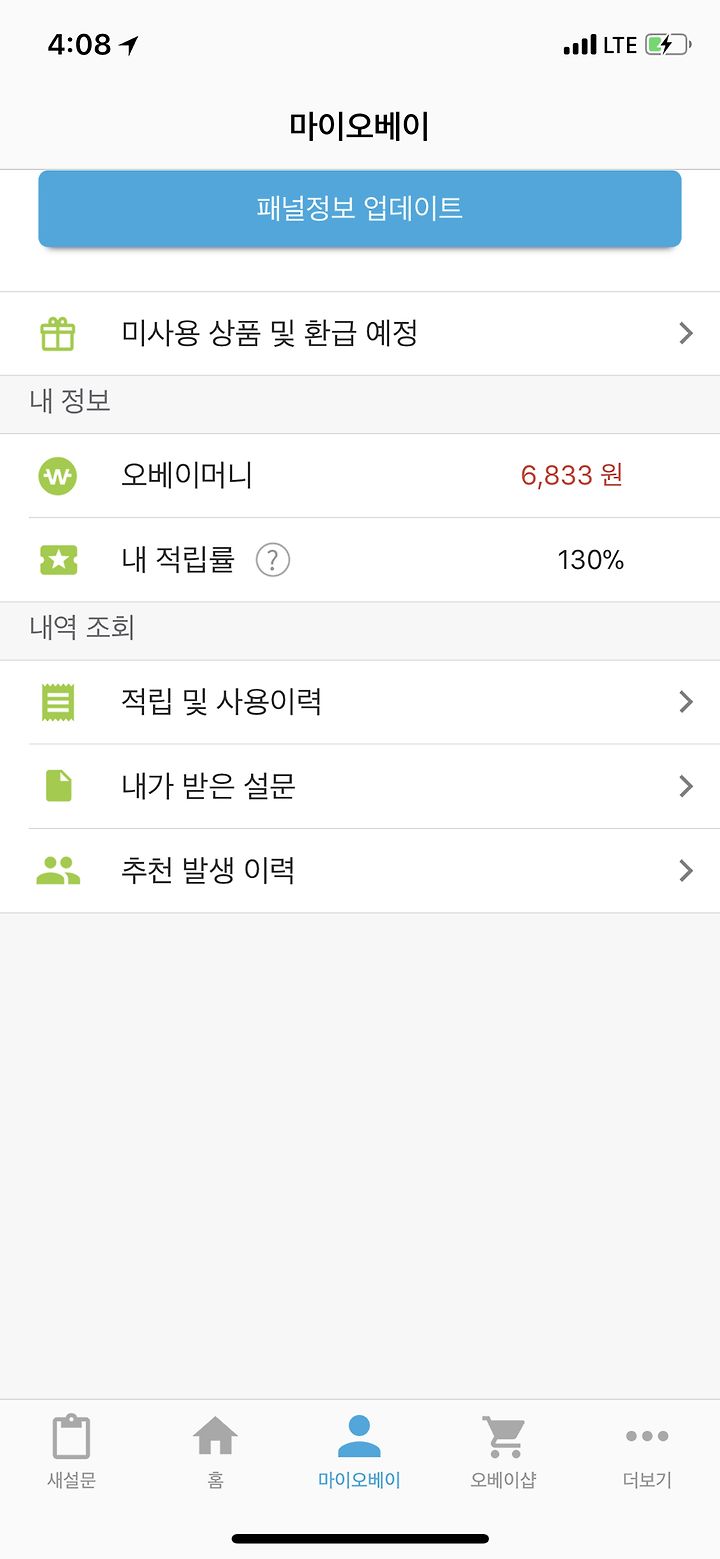Screen dimensions: 720x1559
Task: Open the 오베이샵 tab
Action: [503, 1452]
